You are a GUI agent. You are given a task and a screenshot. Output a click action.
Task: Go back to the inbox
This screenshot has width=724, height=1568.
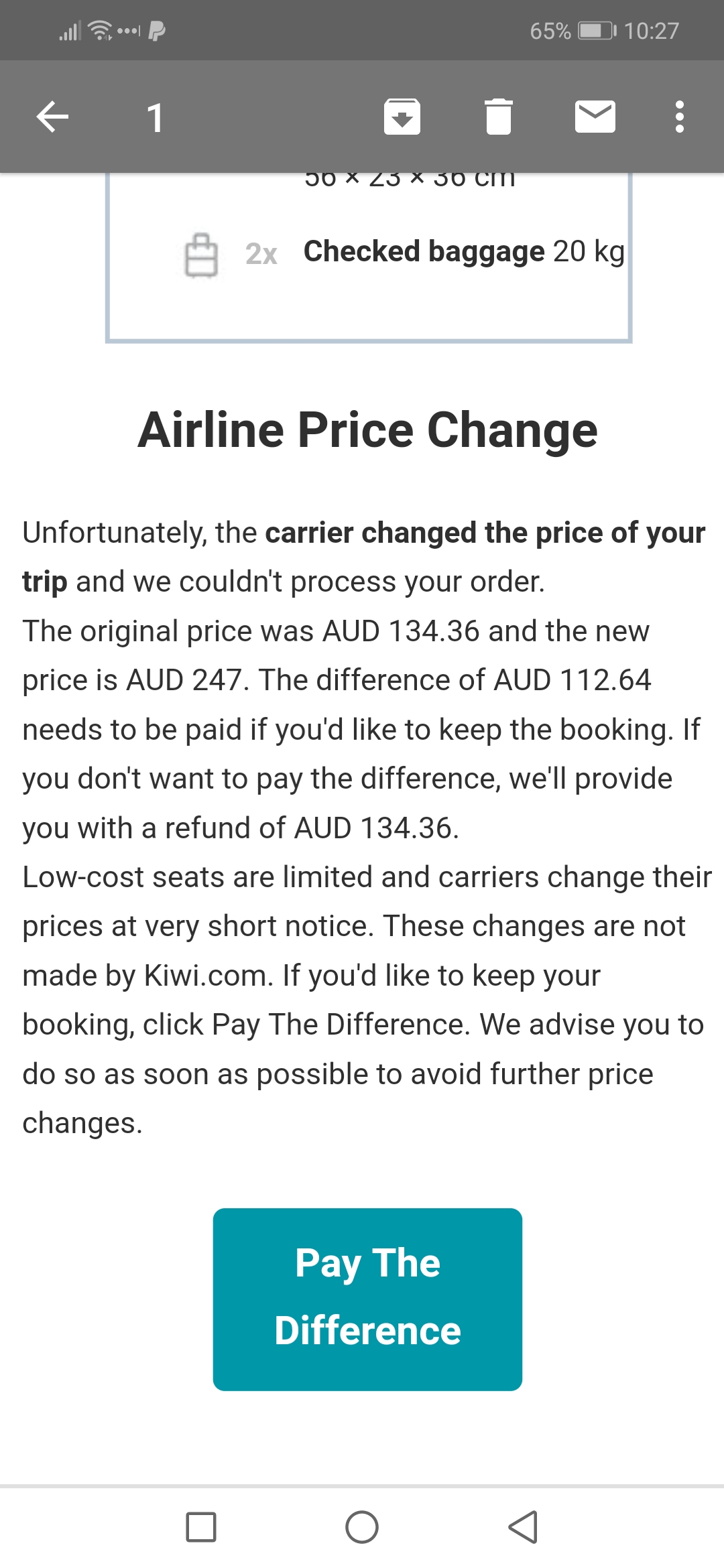coord(52,117)
